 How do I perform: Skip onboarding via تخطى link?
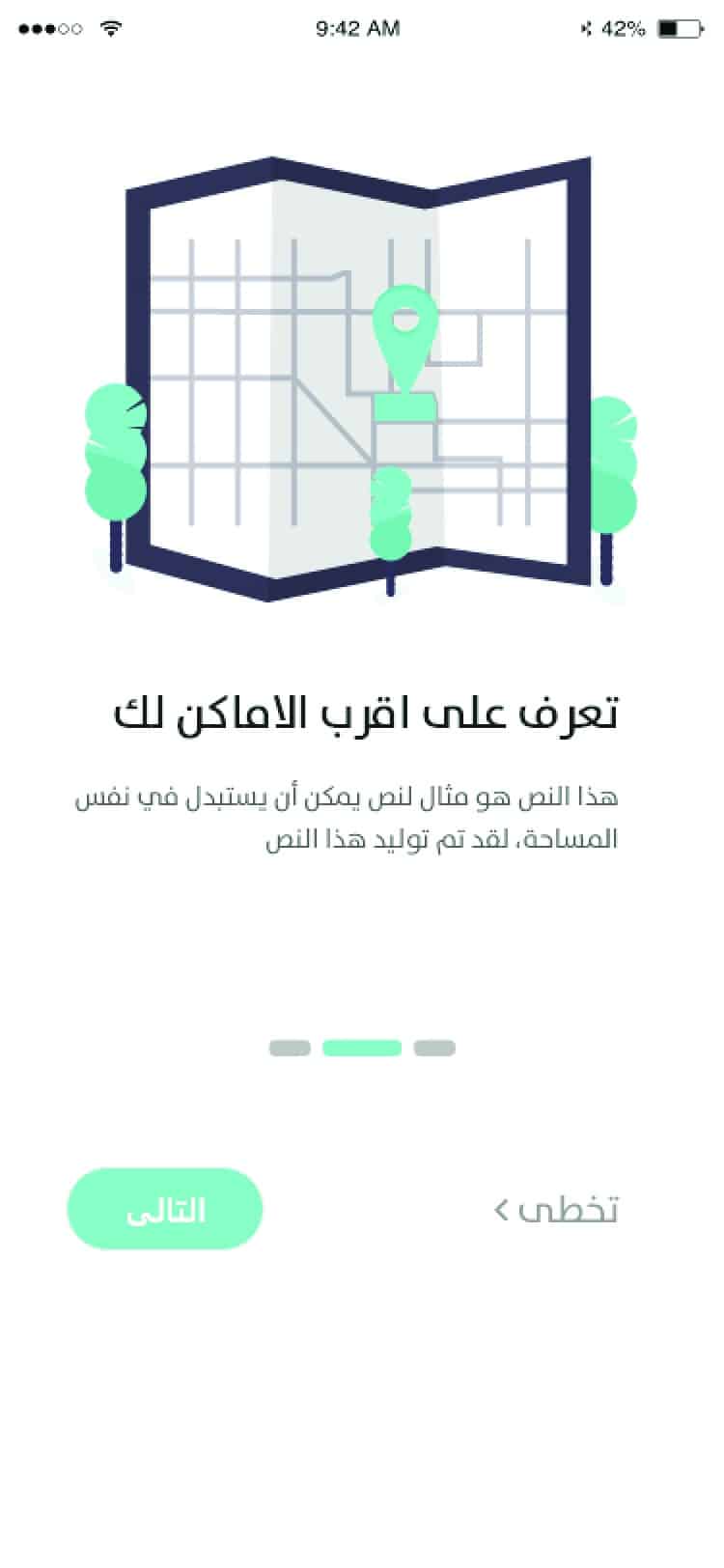click(x=557, y=1209)
